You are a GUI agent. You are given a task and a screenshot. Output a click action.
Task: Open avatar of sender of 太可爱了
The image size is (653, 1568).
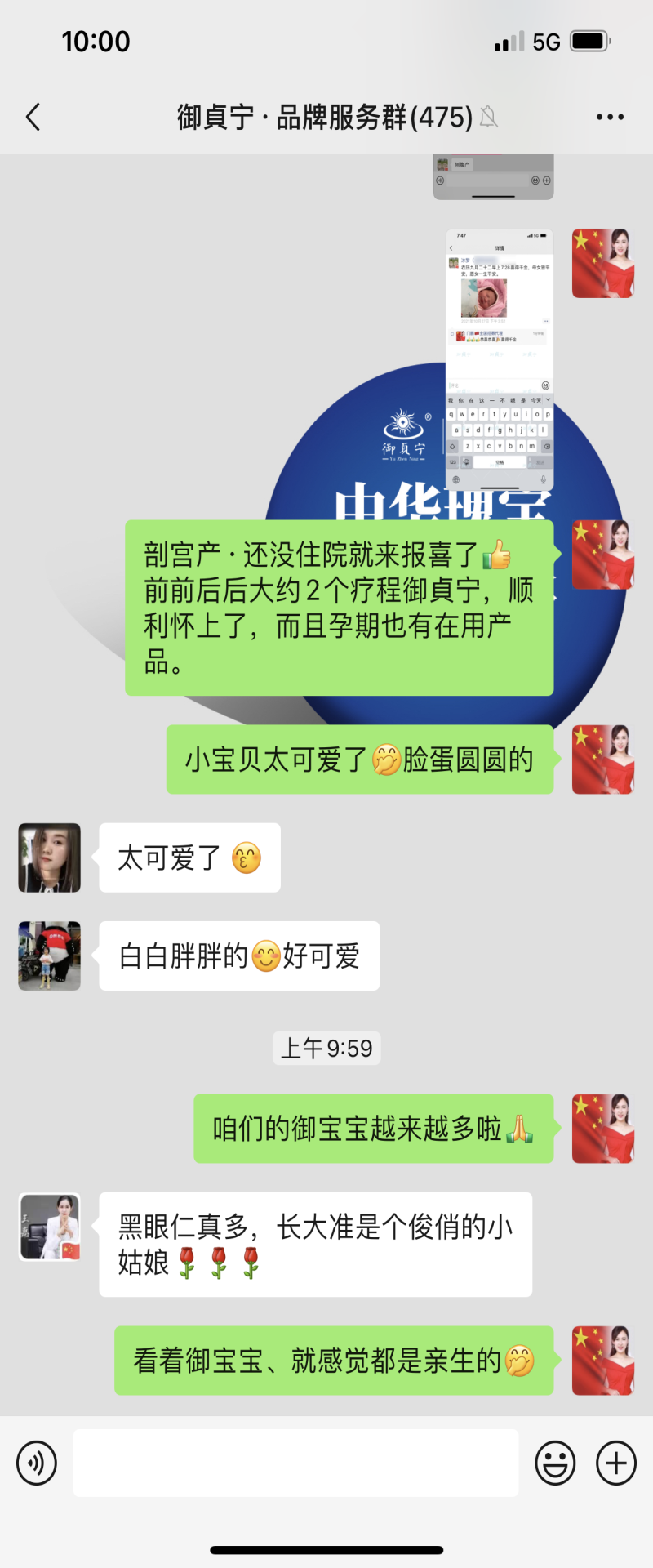(x=50, y=857)
